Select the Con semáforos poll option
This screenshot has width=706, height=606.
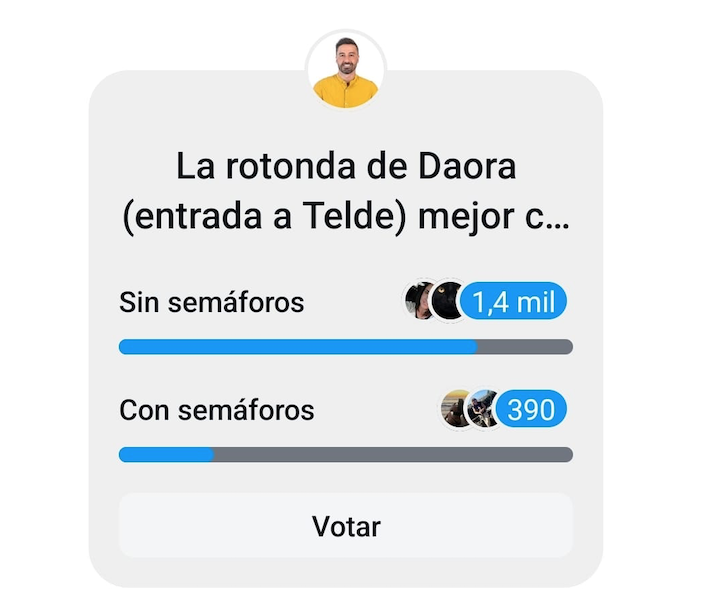coord(217,410)
